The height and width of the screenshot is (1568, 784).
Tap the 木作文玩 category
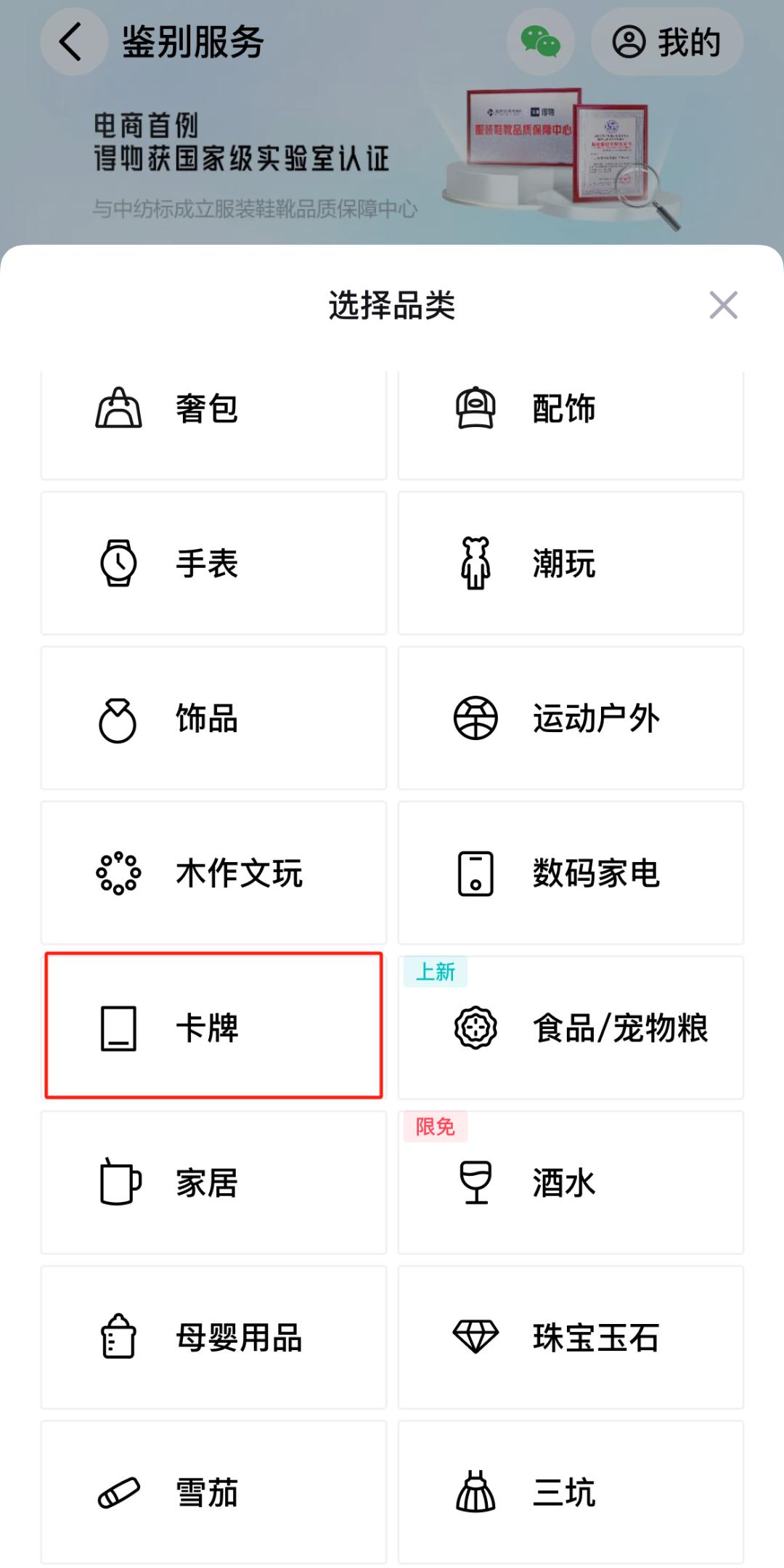pyautogui.click(x=214, y=872)
